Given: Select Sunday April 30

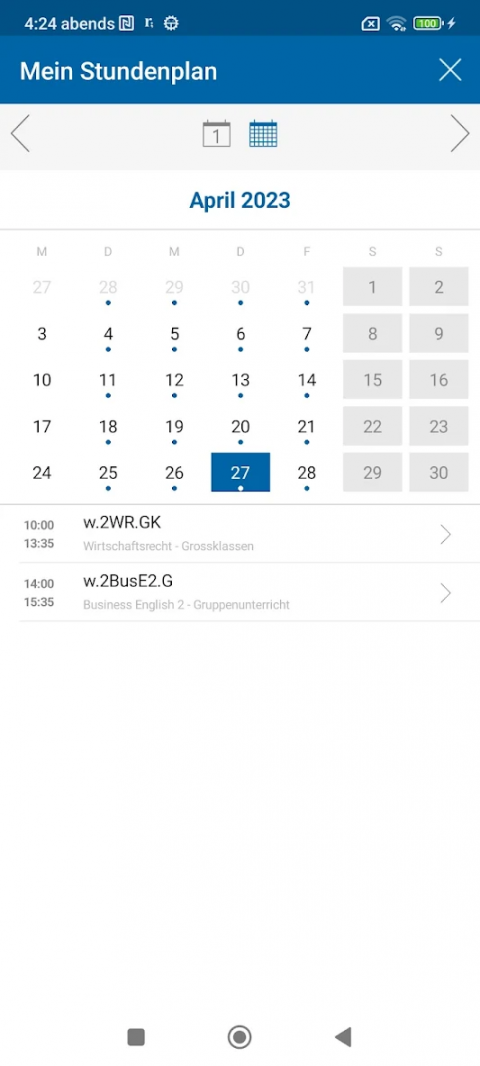Looking at the screenshot, I should pyautogui.click(x=439, y=472).
